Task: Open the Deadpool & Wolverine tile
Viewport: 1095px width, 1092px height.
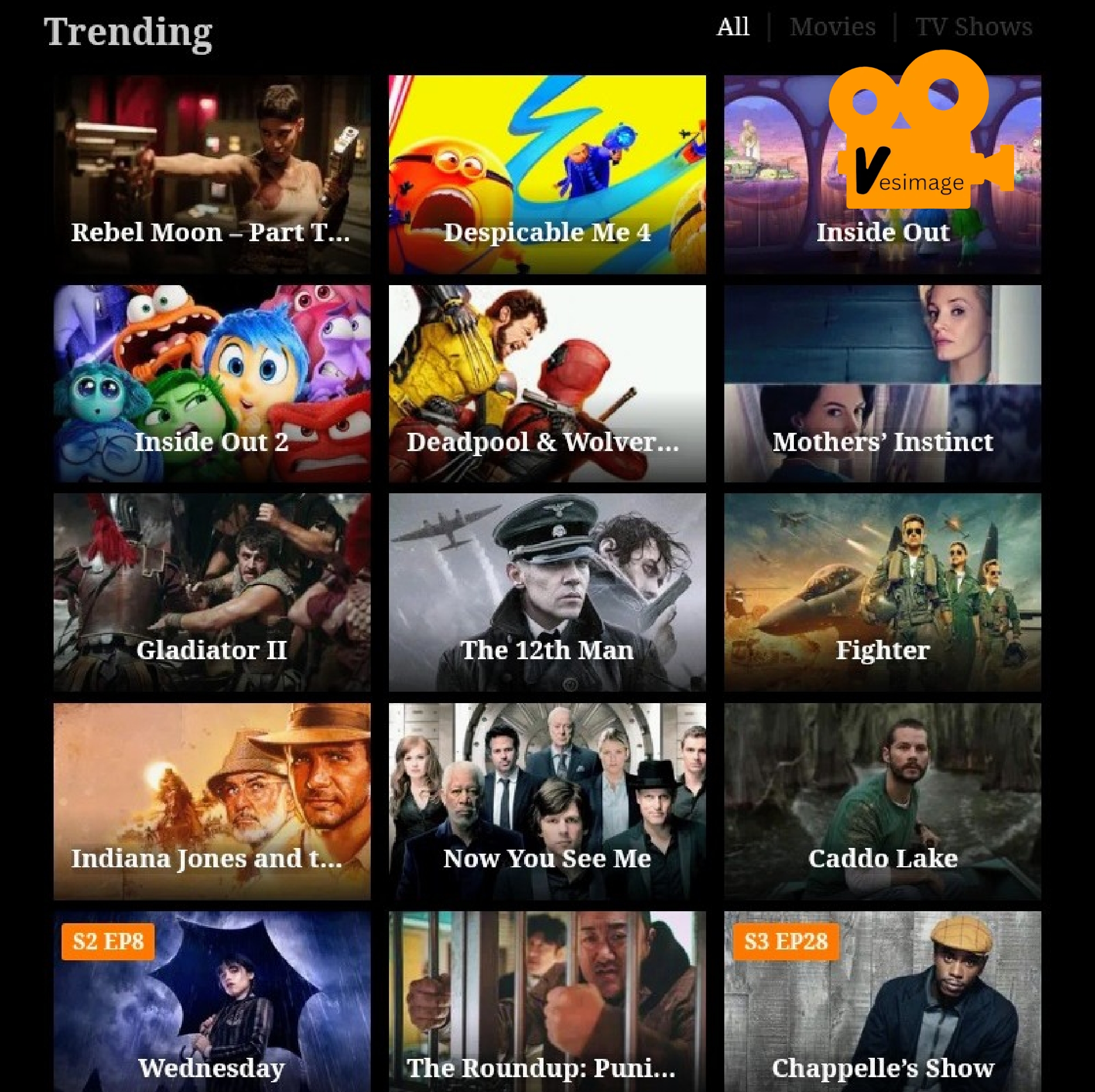Action: point(547,383)
